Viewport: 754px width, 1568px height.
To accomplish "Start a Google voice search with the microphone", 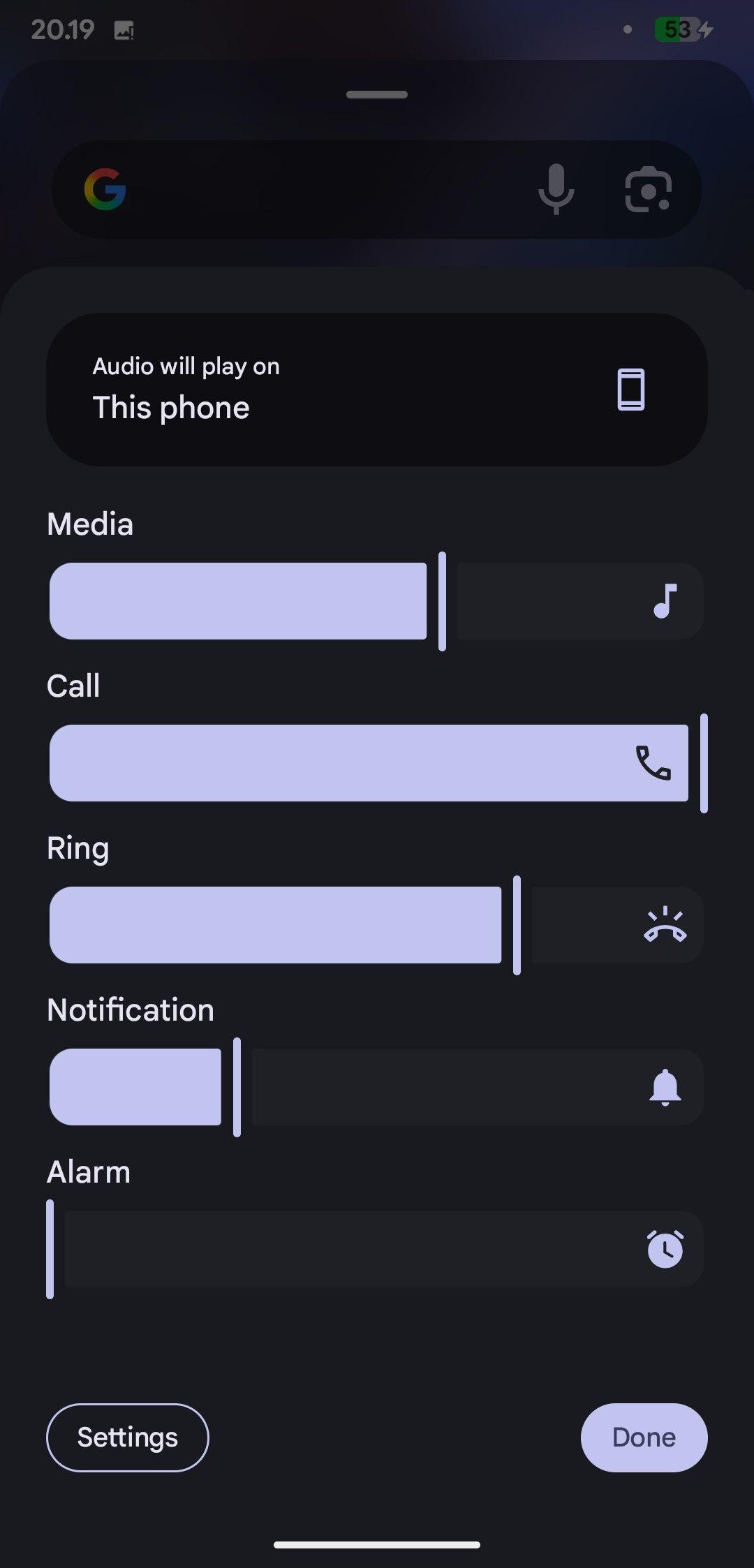I will click(556, 189).
